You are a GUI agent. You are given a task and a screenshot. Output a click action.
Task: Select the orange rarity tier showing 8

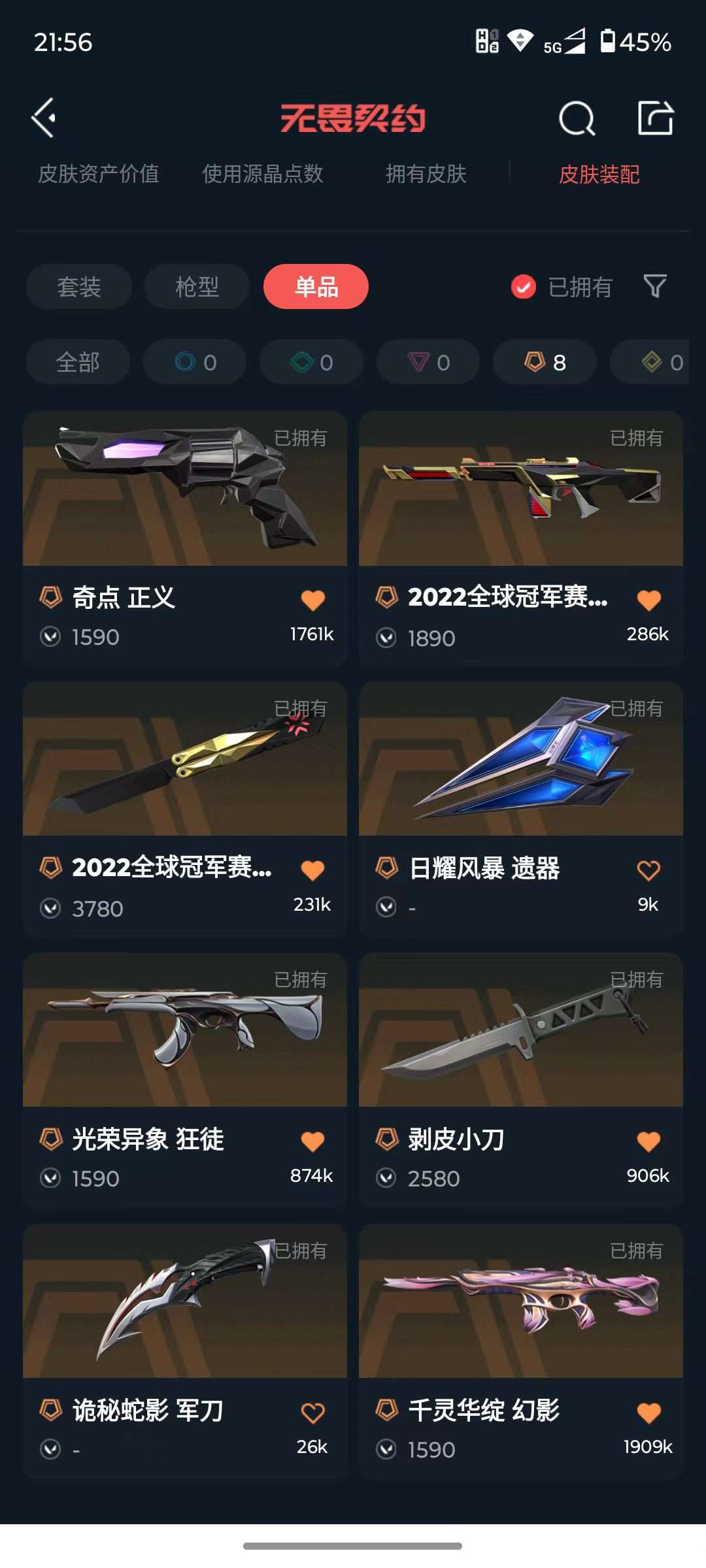(543, 362)
